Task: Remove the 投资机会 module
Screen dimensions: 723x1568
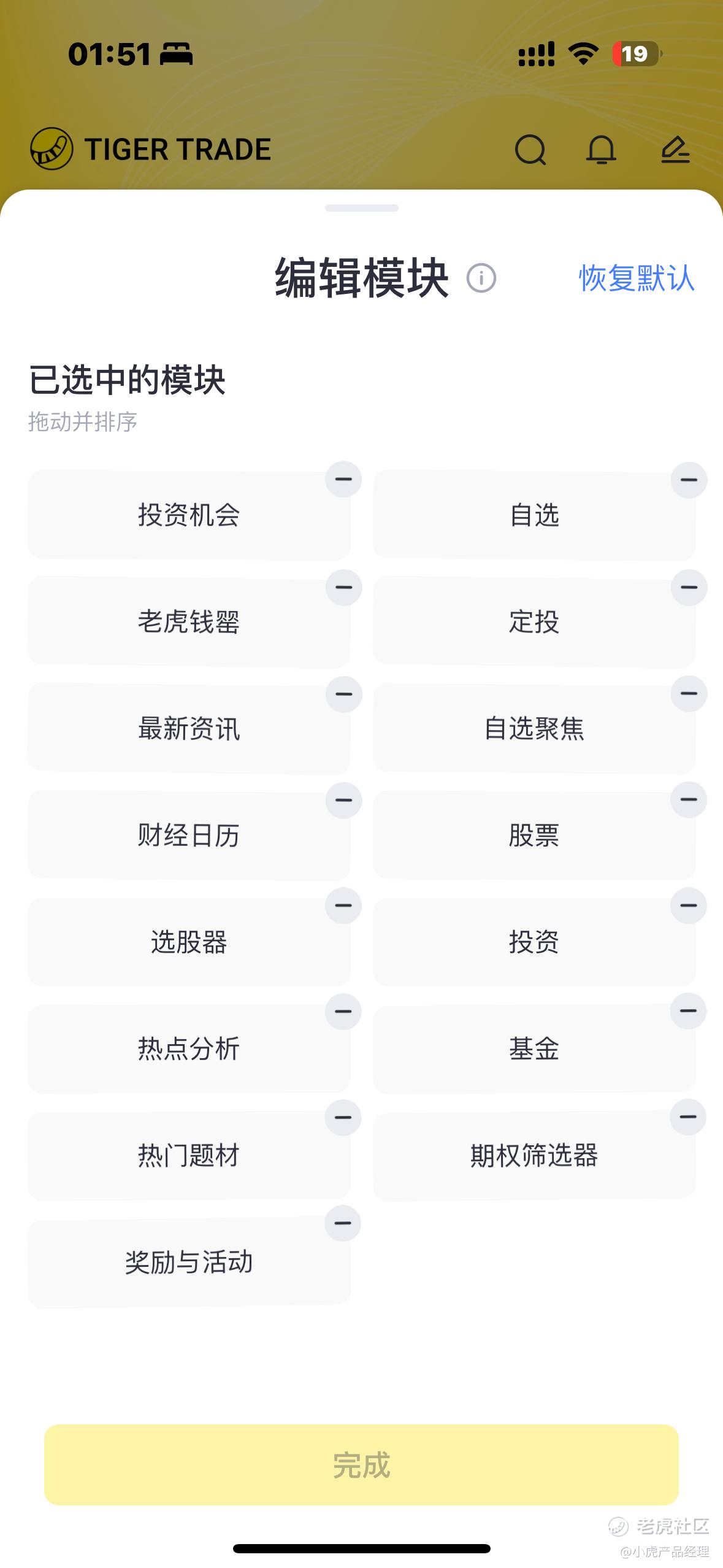Action: 343,479
